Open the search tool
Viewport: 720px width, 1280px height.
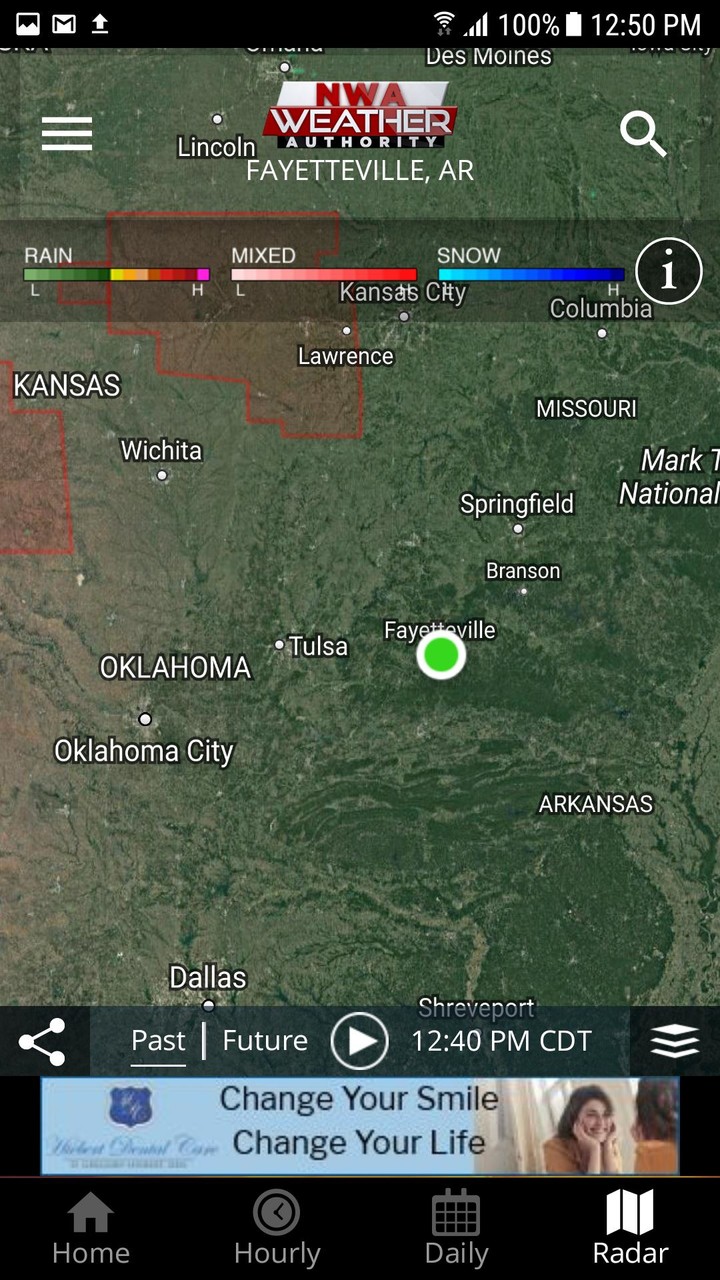coord(644,135)
